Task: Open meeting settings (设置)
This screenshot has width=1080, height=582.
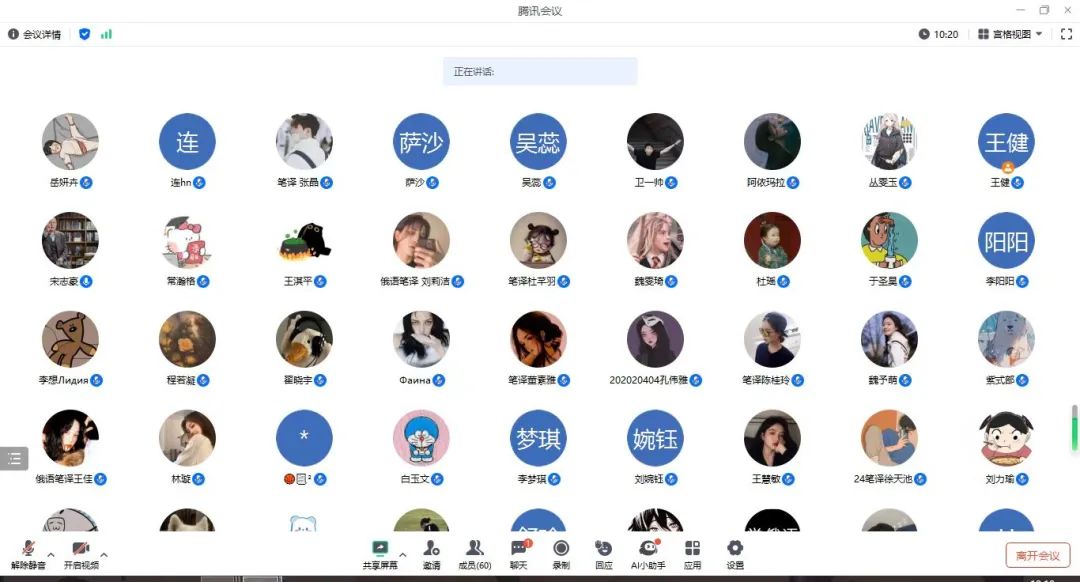Action: click(735, 552)
